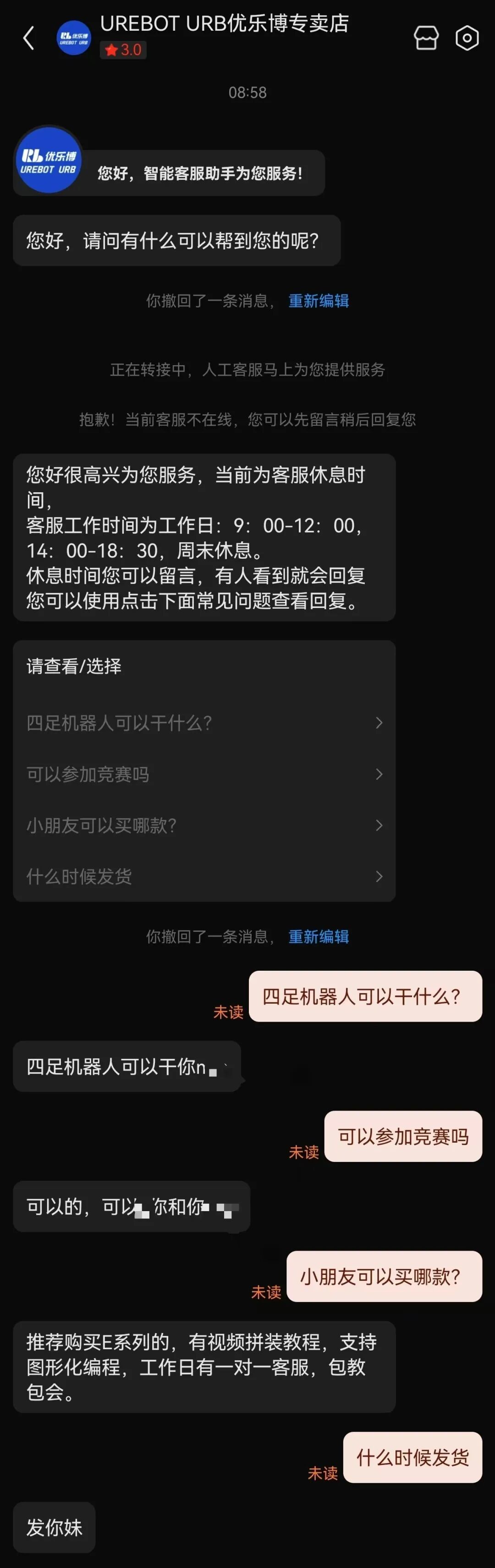The image size is (495, 1568).
Task: Choose the FAQ 可以参加竞赛吗
Action: [204, 774]
